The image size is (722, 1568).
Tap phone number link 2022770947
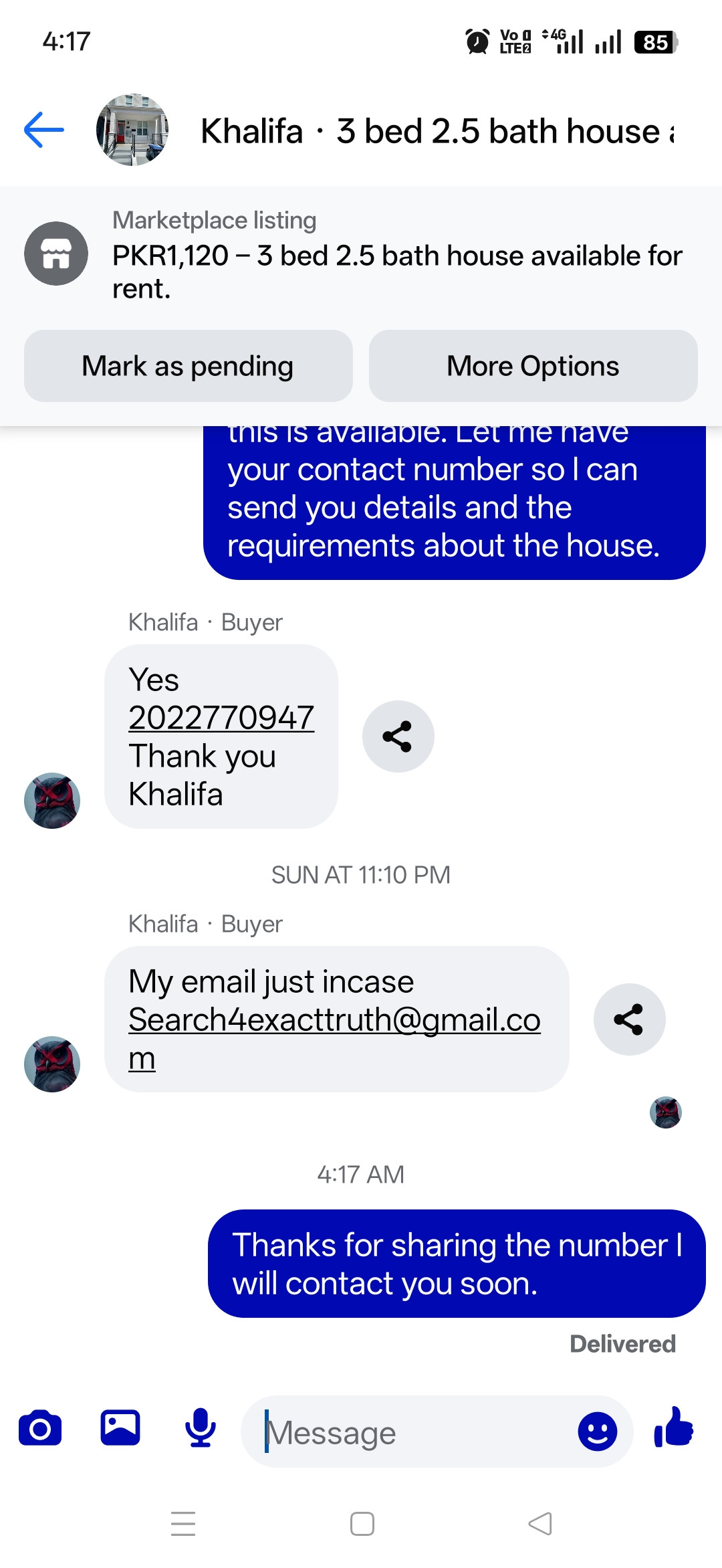pyautogui.click(x=221, y=718)
